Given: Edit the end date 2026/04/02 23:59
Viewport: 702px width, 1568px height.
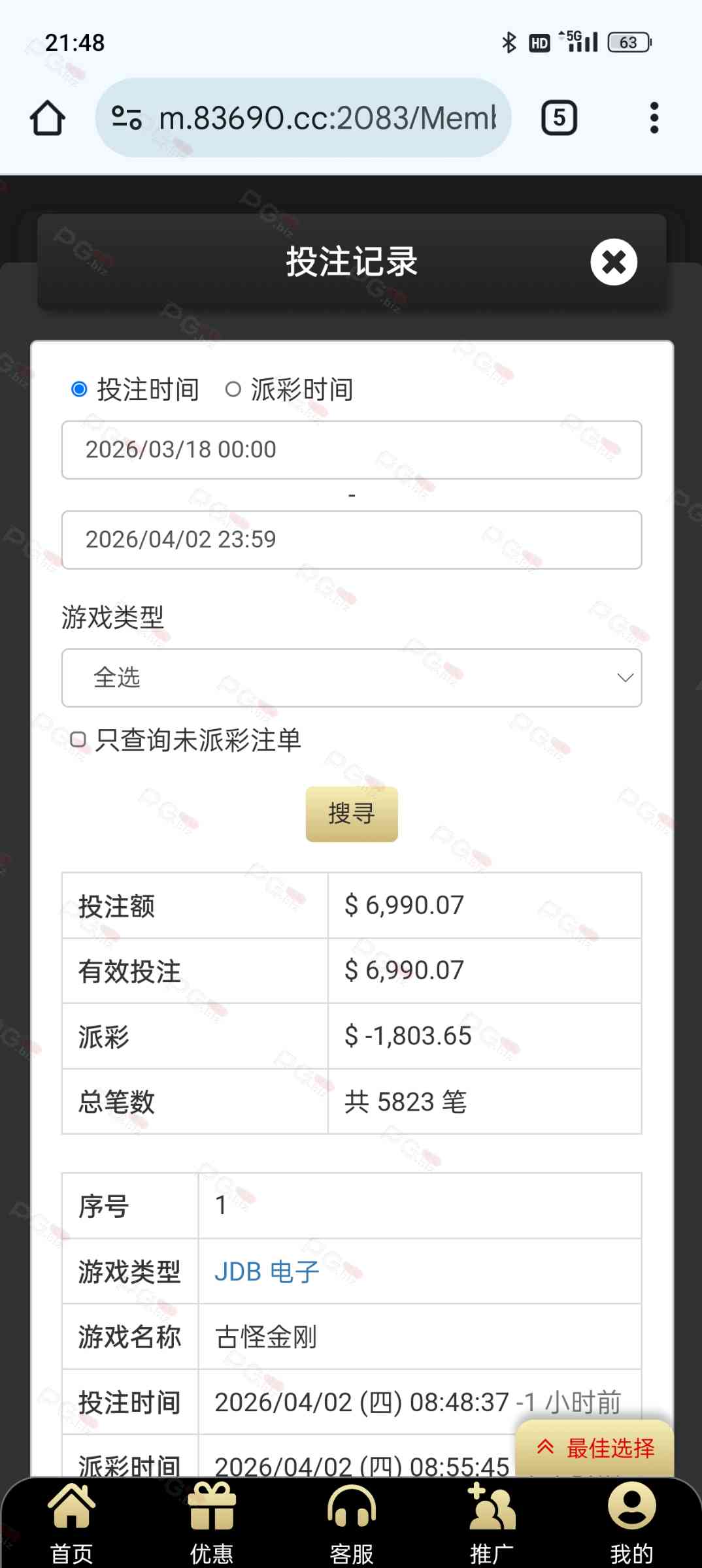Looking at the screenshot, I should [x=351, y=540].
